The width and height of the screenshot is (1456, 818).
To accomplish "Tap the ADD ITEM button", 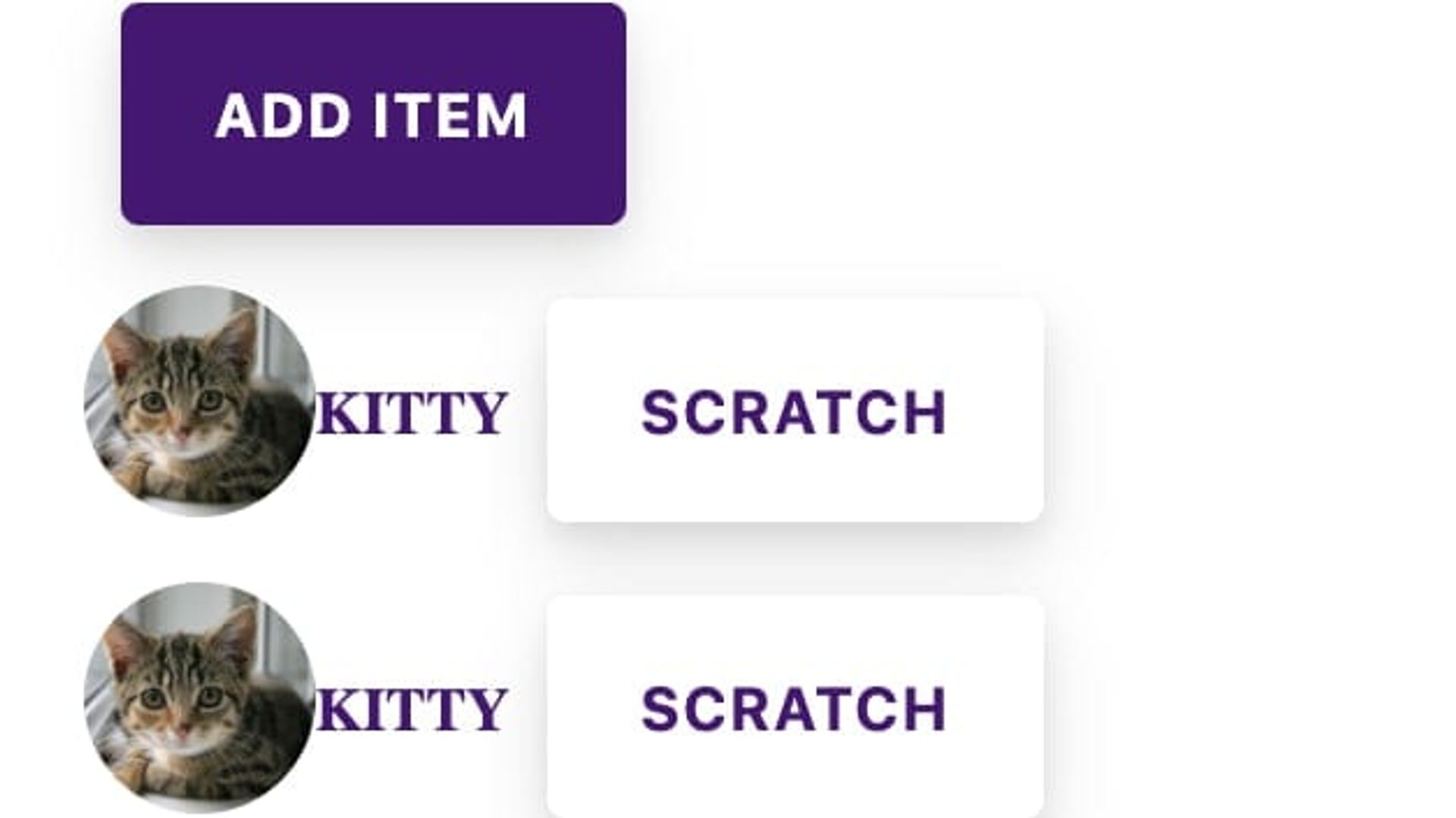I will (x=373, y=114).
